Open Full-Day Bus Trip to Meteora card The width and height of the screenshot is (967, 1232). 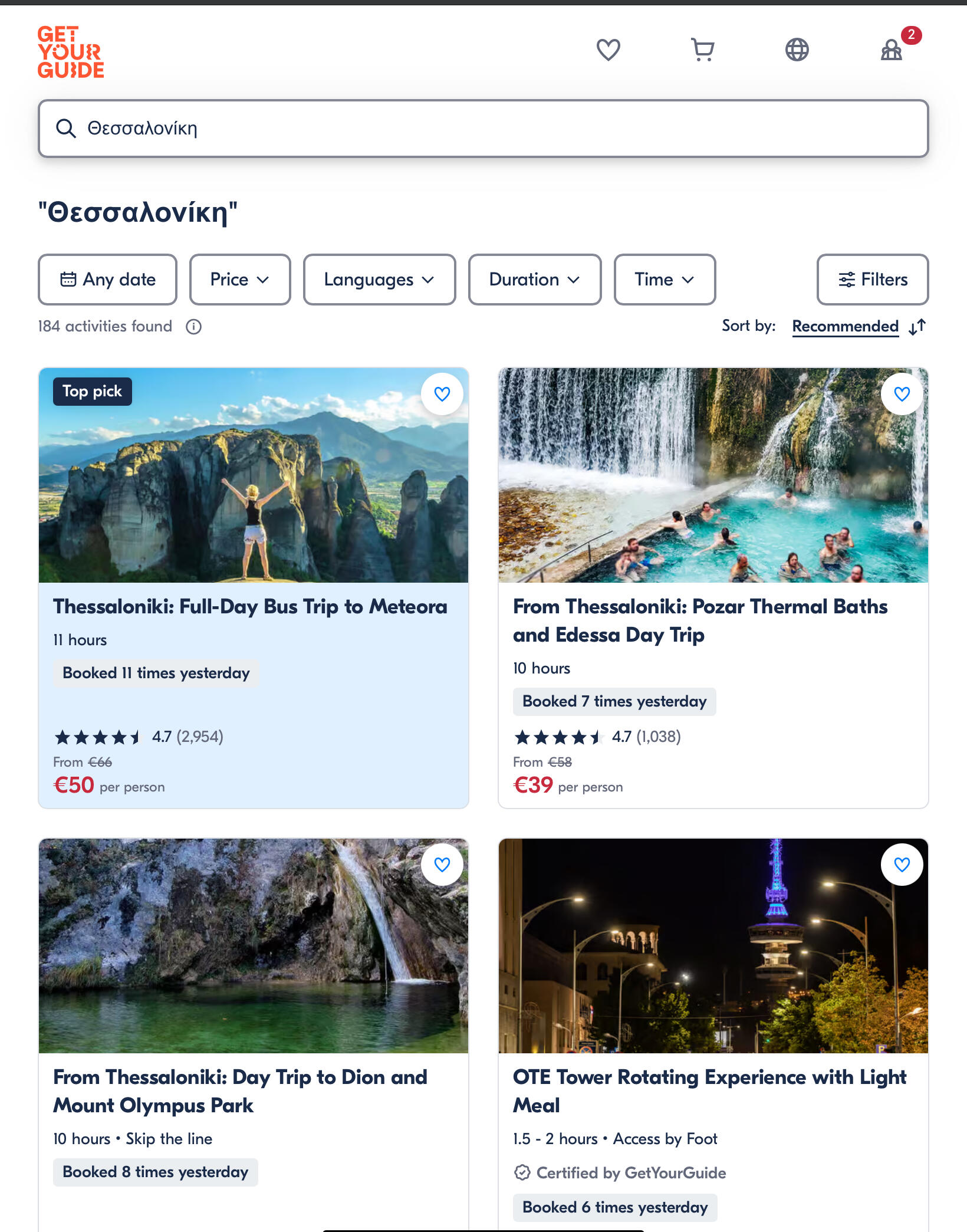(x=250, y=607)
